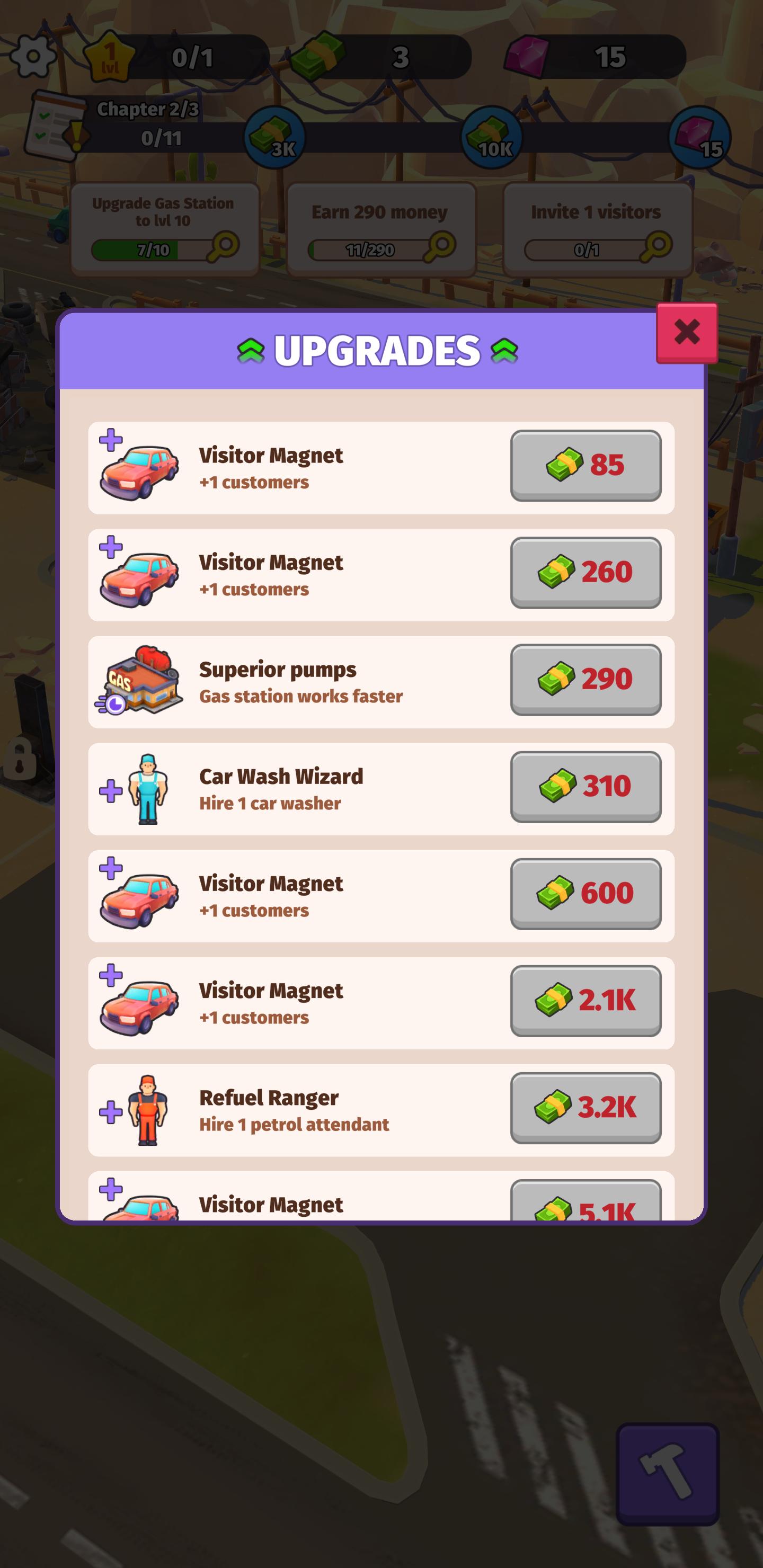Hire Refuel Ranger for 3.2K
Image resolution: width=763 pixels, height=1568 pixels.
point(585,1107)
